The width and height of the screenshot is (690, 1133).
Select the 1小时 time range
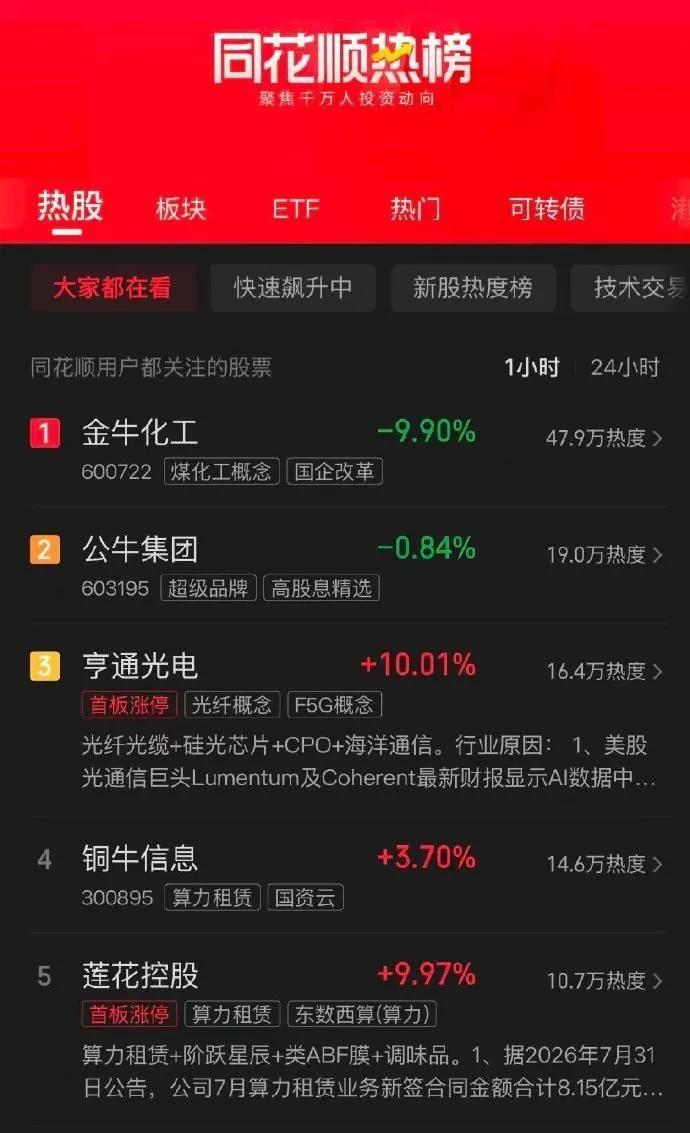532,368
